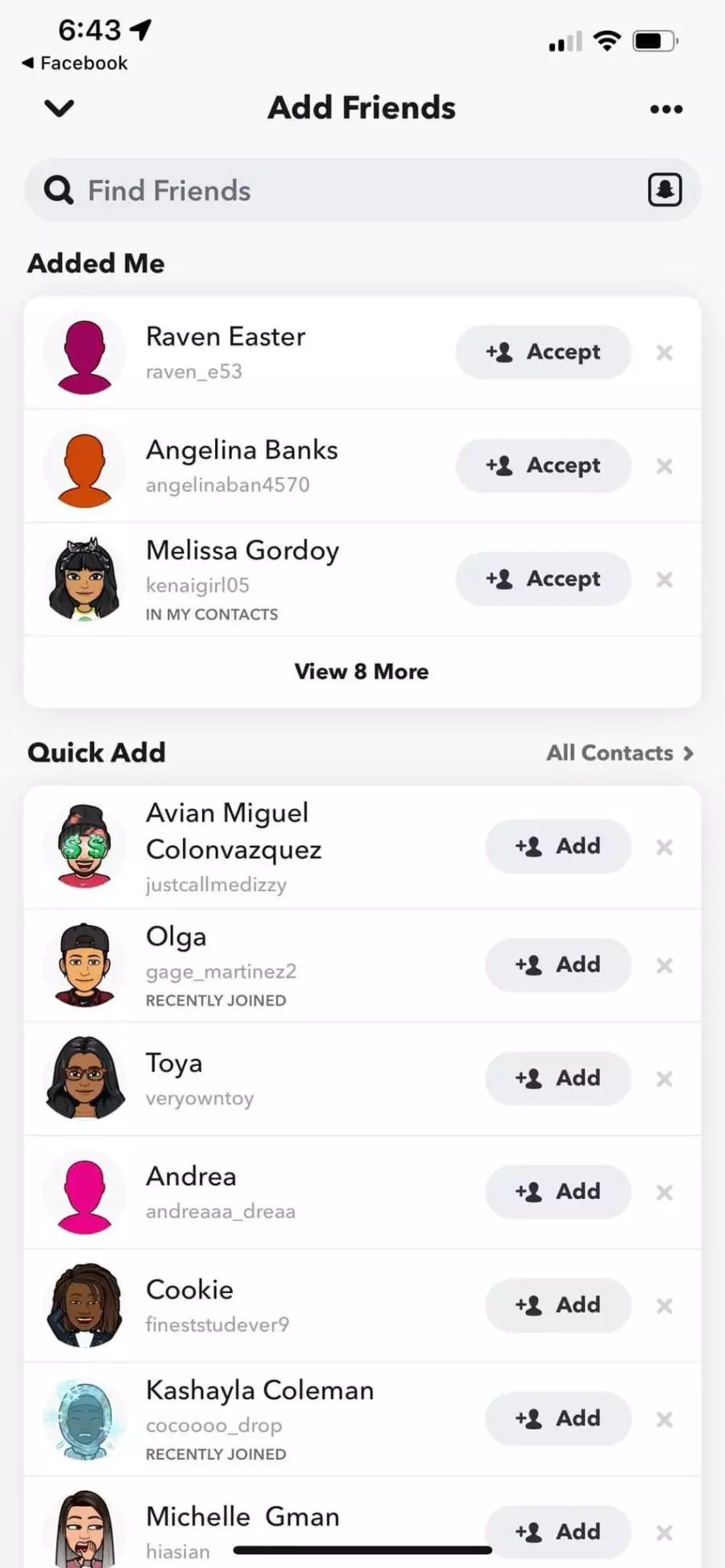Image resolution: width=725 pixels, height=1568 pixels.
Task: Dismiss Raven Easter's request
Action: pos(665,352)
